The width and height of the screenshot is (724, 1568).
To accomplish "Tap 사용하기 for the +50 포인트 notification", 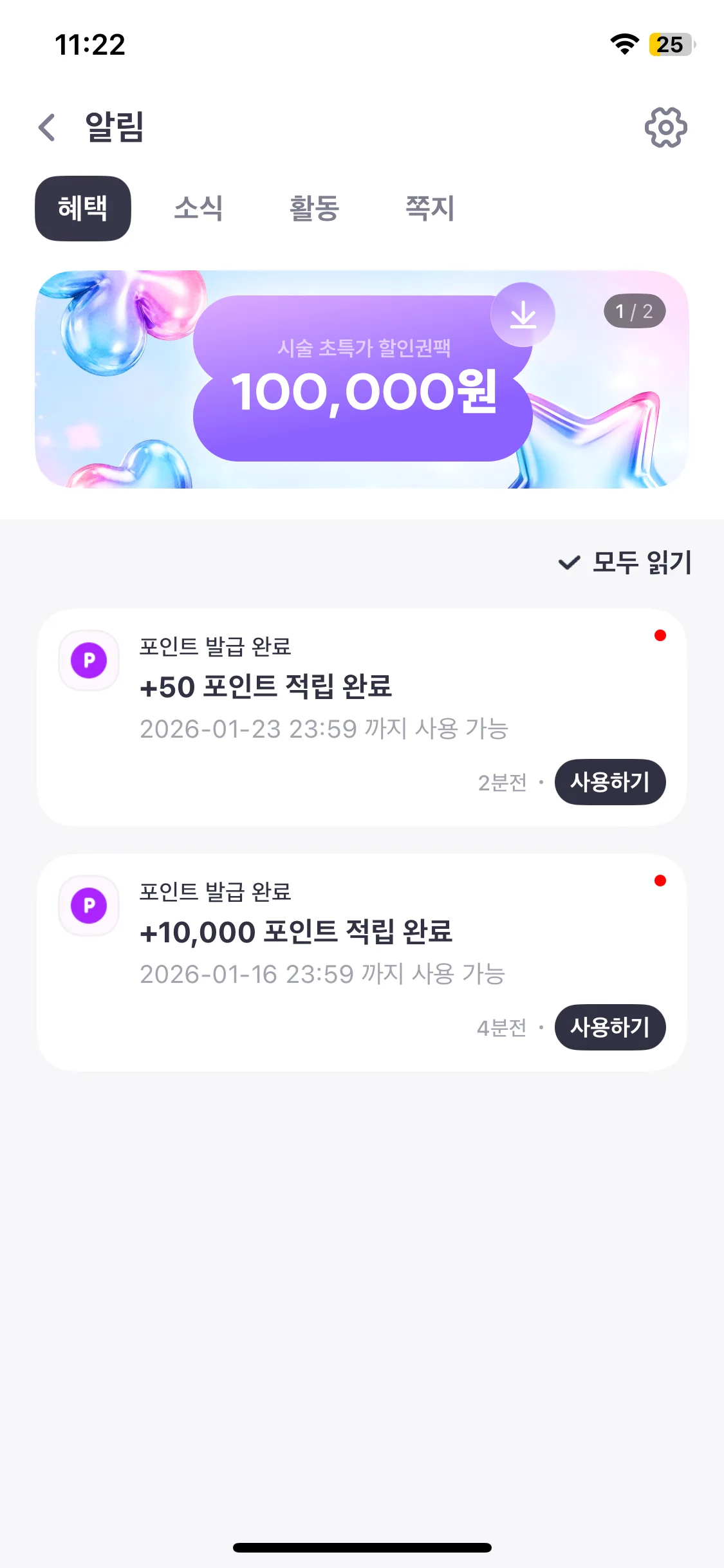I will click(x=609, y=782).
